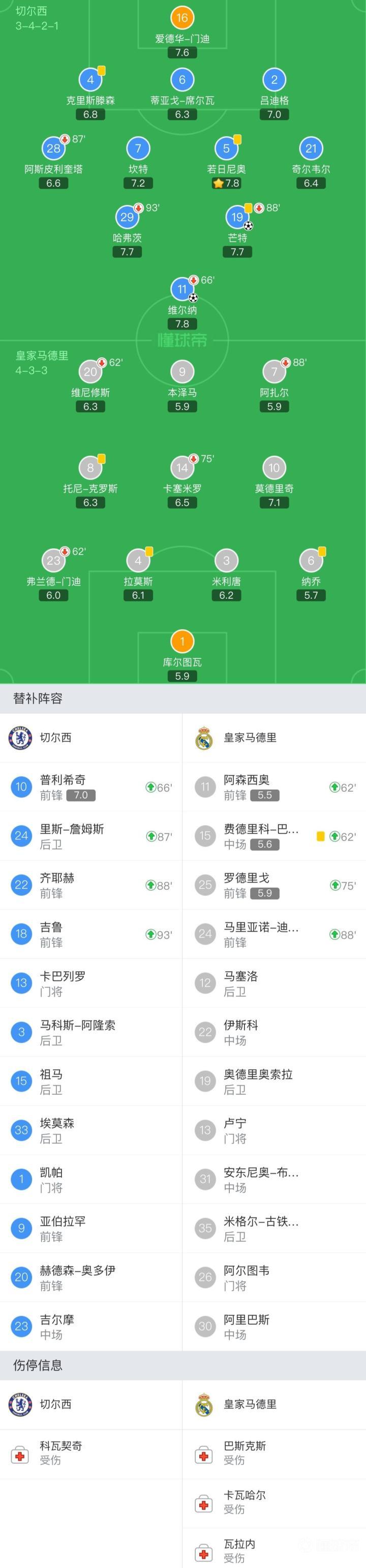This screenshot has width=366, height=1568.
Task: Open goalkeeper 爱德华-门迪's player details
Action: click(182, 18)
